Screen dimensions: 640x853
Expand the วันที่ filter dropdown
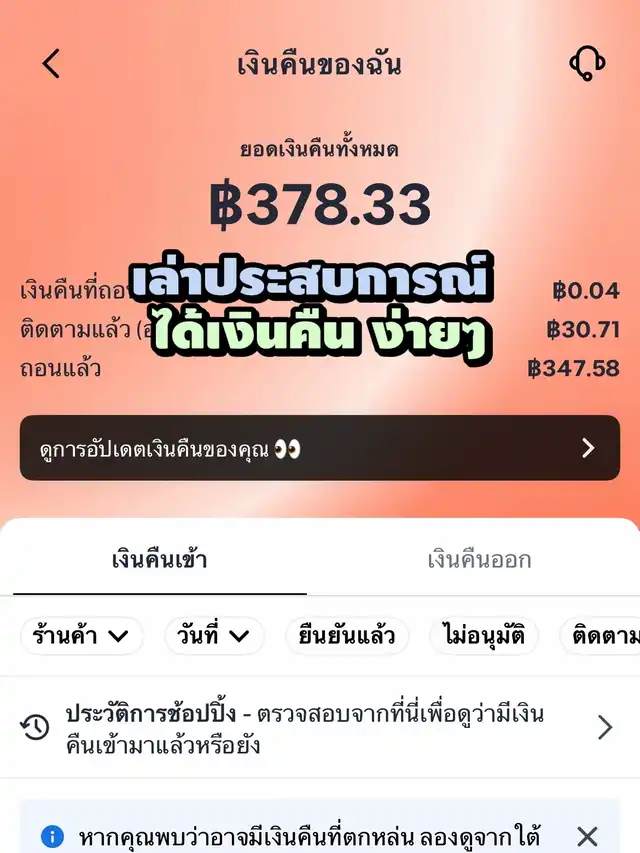214,635
